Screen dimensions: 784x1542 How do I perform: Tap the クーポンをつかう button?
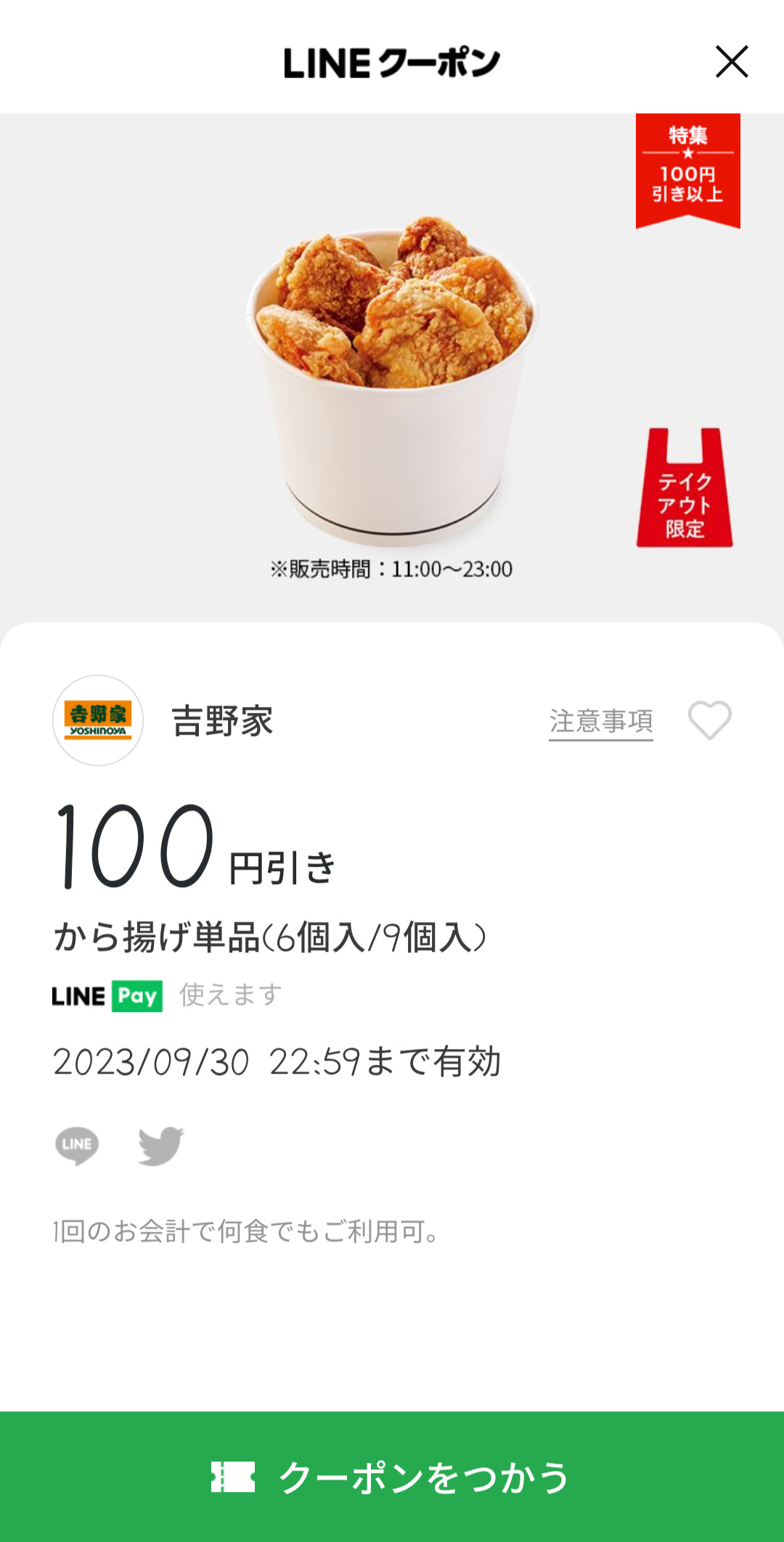pos(392,1477)
